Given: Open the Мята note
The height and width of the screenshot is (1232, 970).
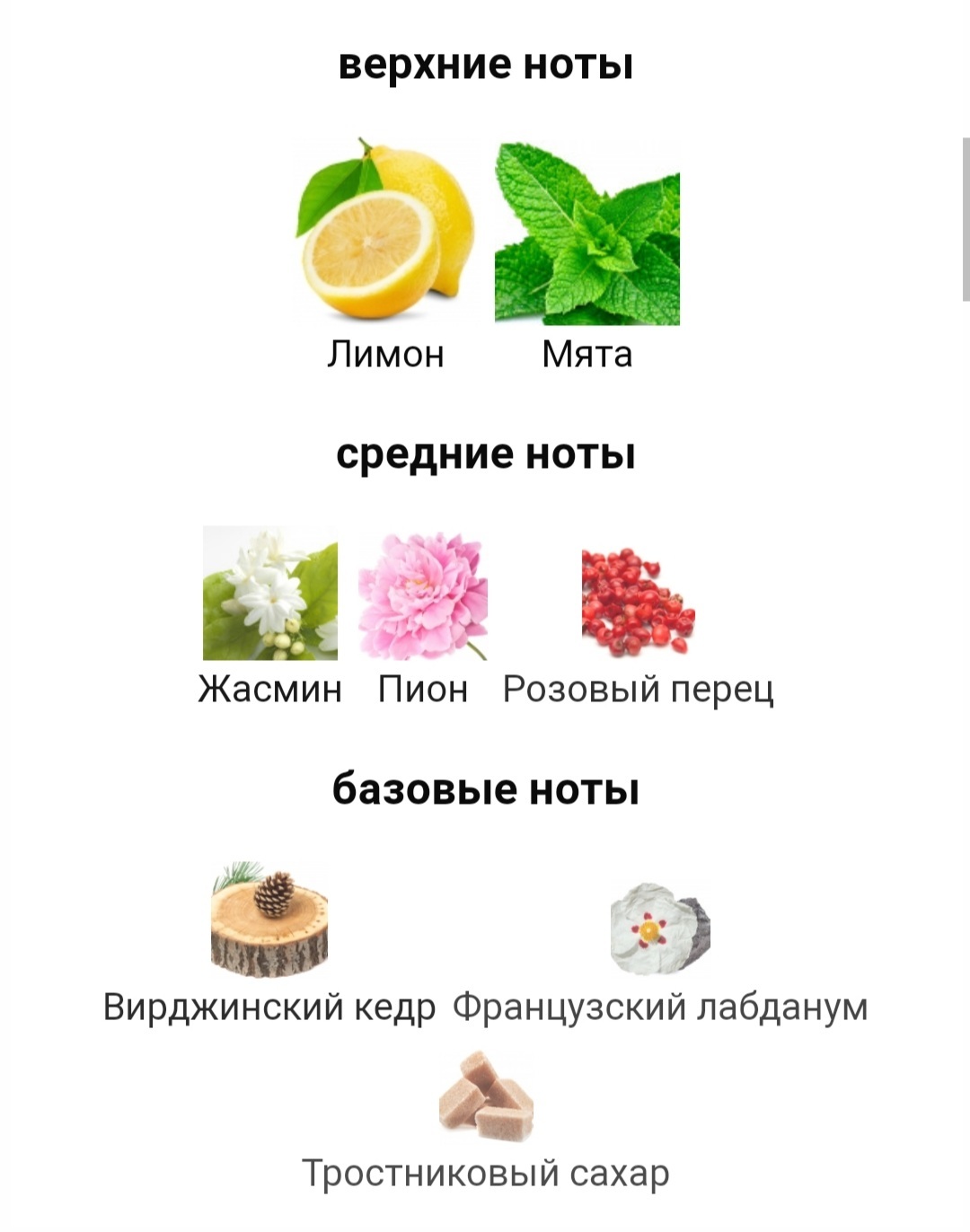Looking at the screenshot, I should click(x=587, y=233).
